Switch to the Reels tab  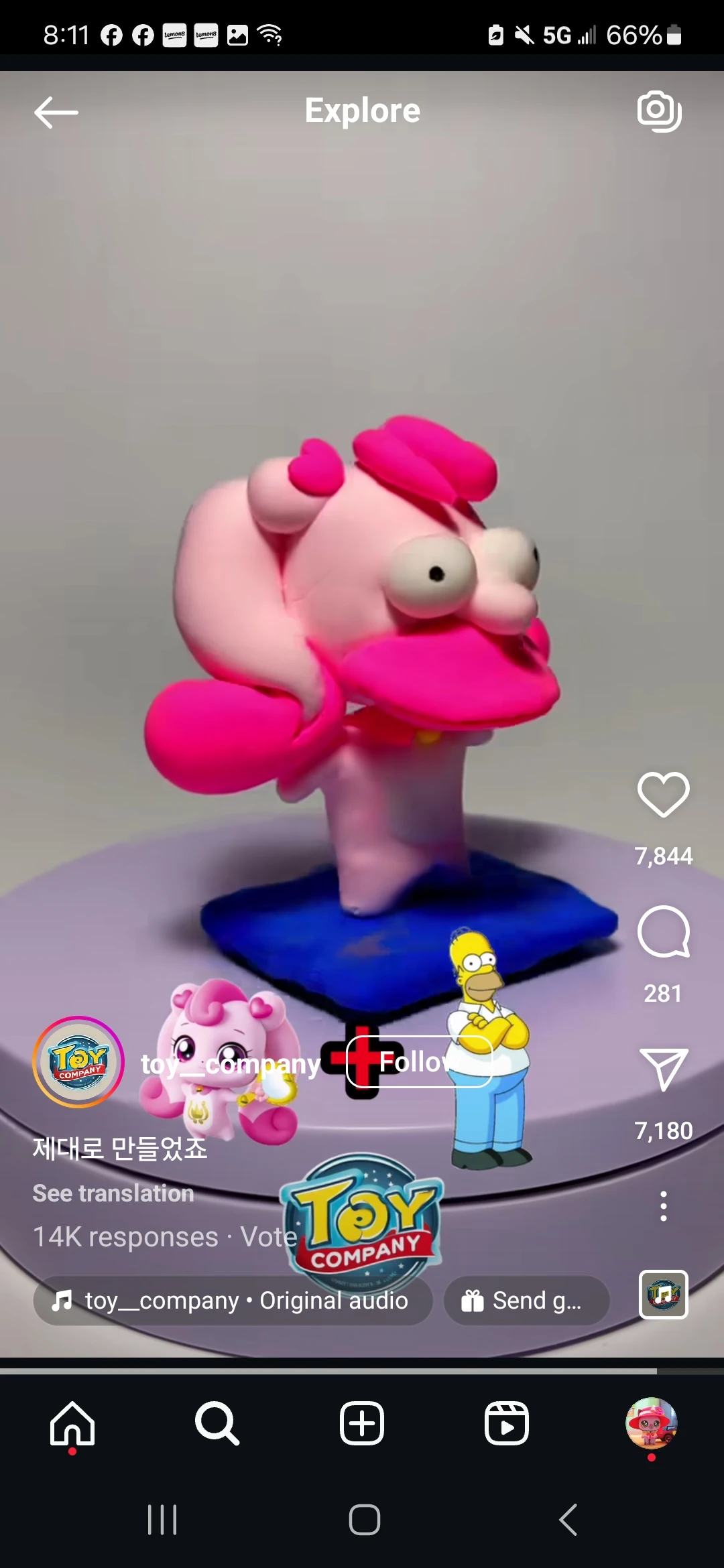coord(507,1423)
